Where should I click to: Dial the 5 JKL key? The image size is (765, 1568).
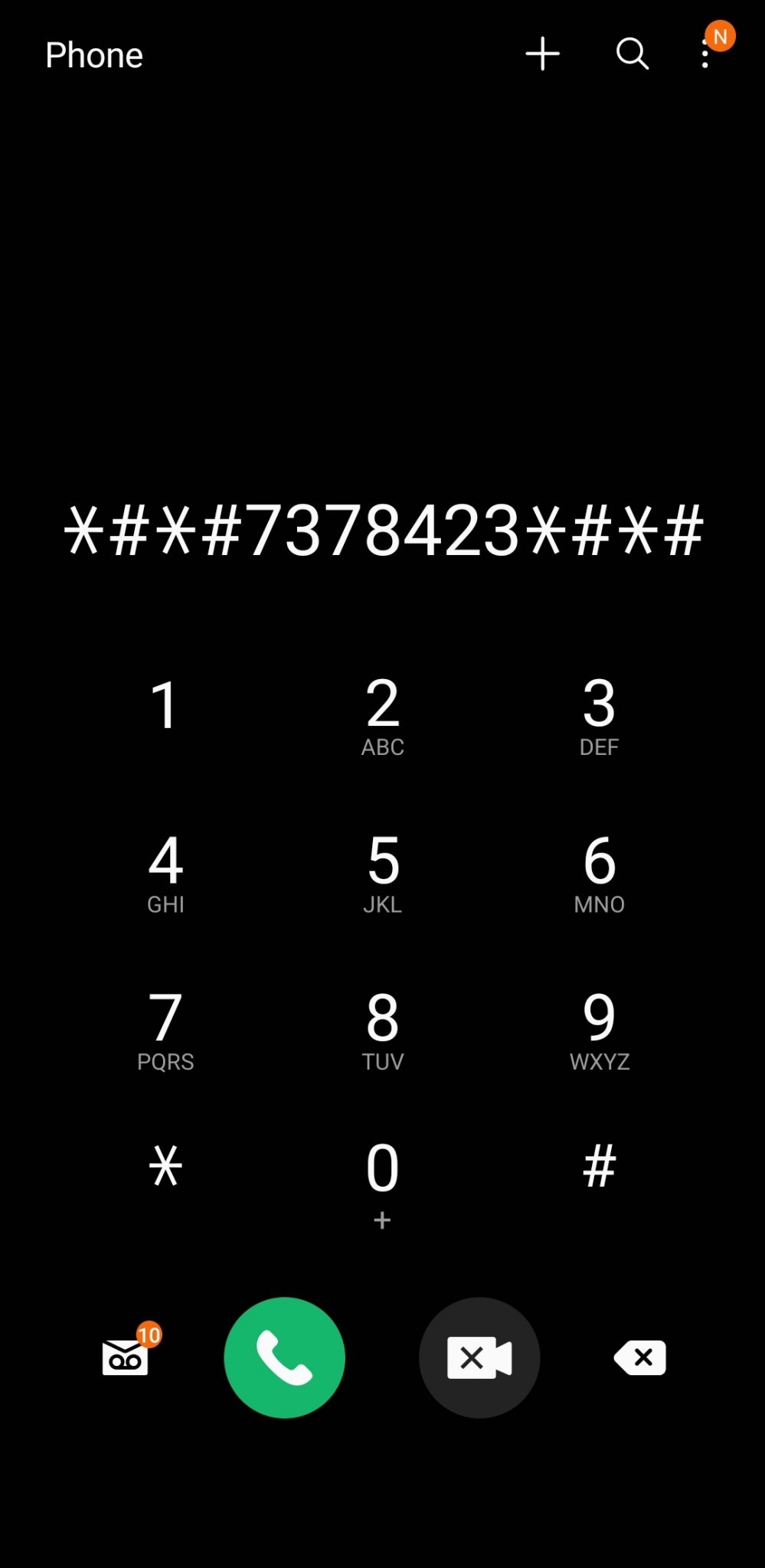point(382,873)
